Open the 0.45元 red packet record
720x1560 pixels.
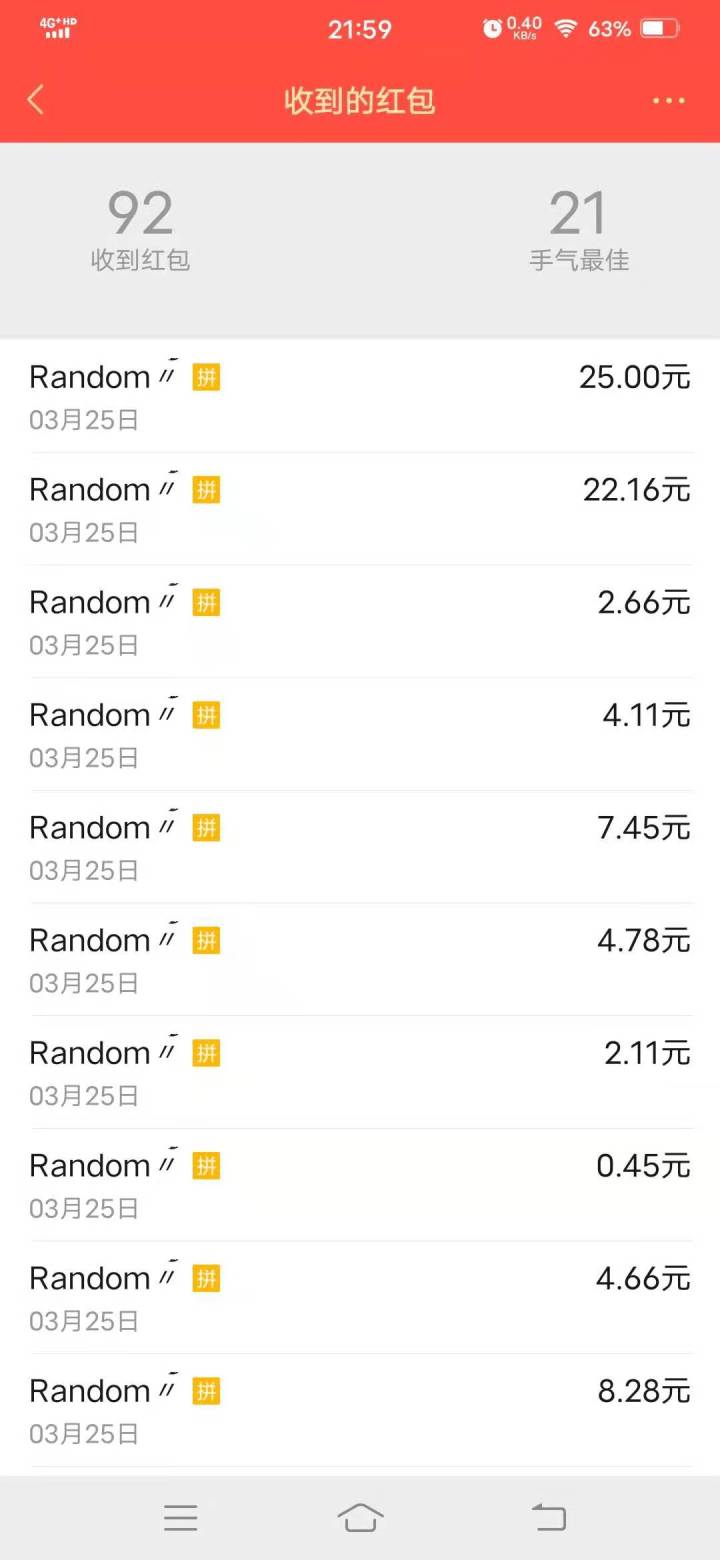[x=360, y=1185]
